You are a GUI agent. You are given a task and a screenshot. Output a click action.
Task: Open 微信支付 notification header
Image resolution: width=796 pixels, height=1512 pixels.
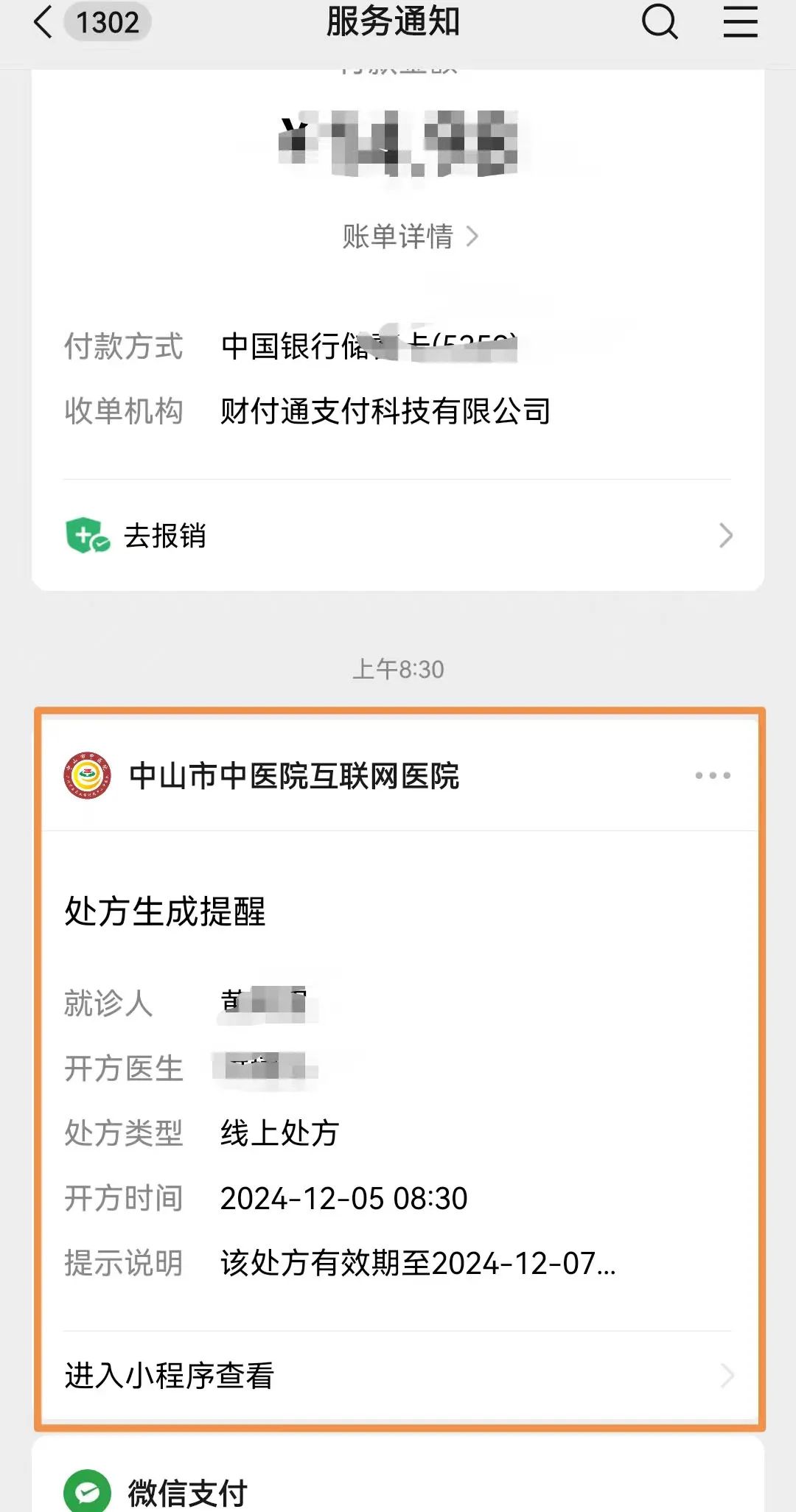point(398,1490)
